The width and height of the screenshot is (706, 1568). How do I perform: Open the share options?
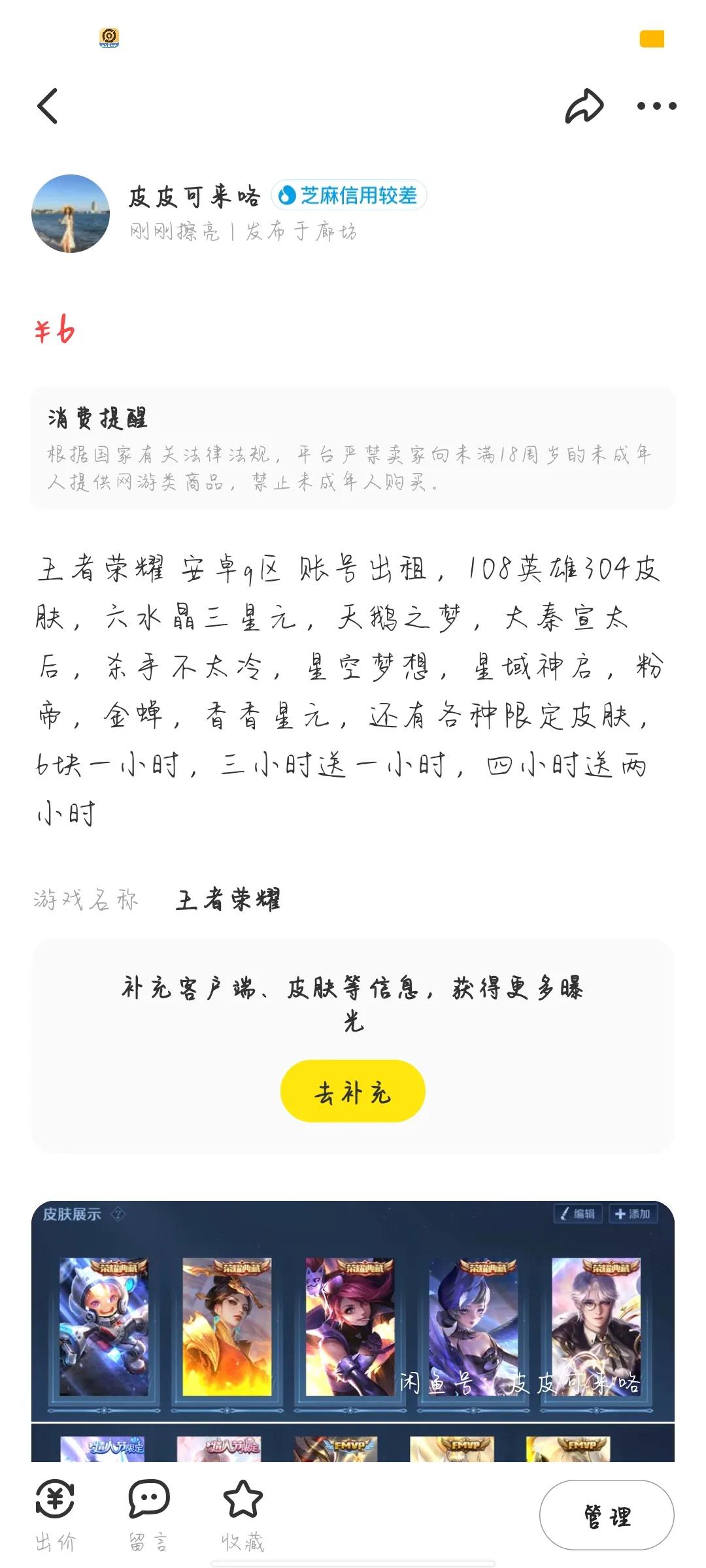pos(584,105)
